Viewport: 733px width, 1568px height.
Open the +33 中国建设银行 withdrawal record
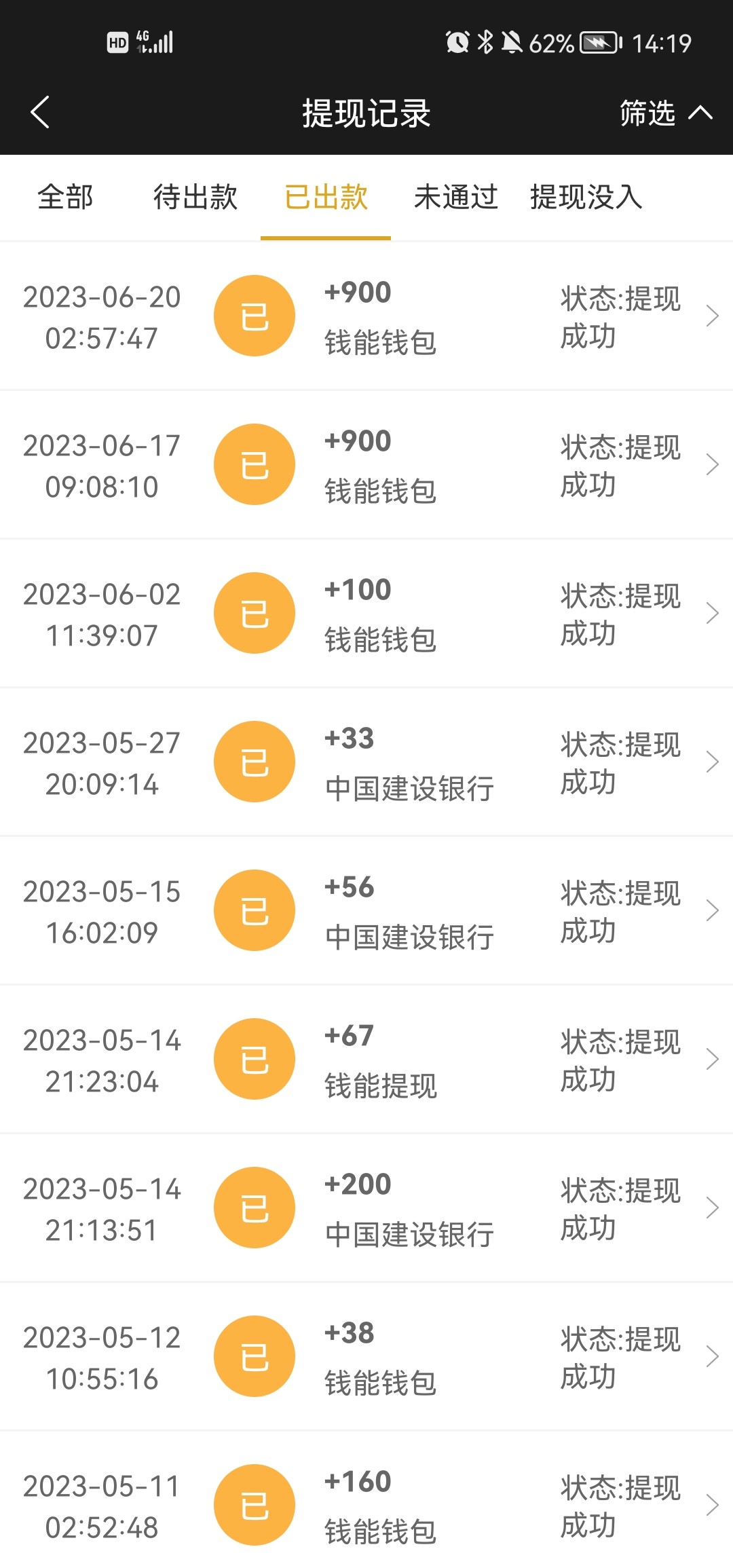point(366,762)
